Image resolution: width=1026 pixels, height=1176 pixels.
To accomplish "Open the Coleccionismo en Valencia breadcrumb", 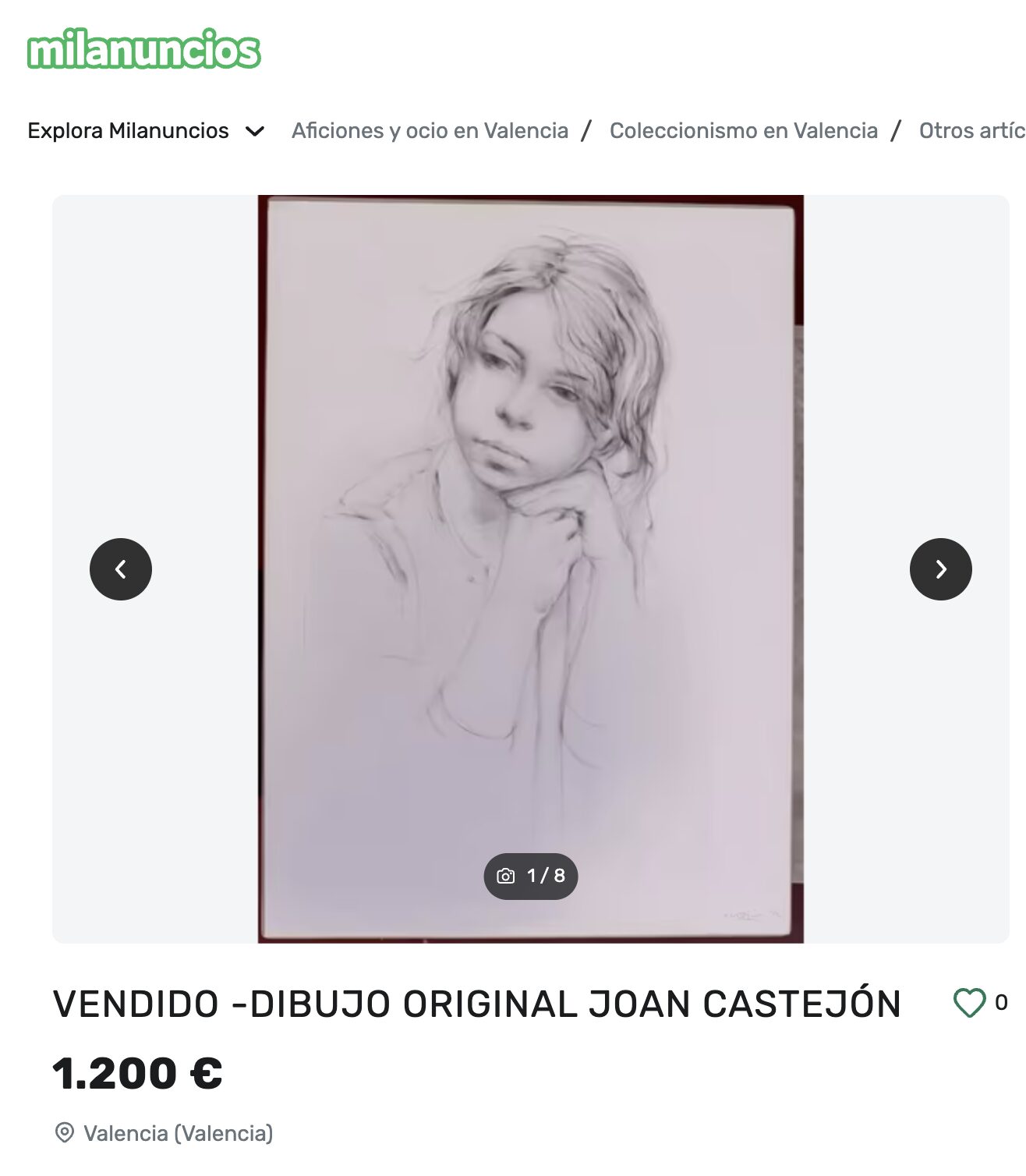I will (x=744, y=130).
